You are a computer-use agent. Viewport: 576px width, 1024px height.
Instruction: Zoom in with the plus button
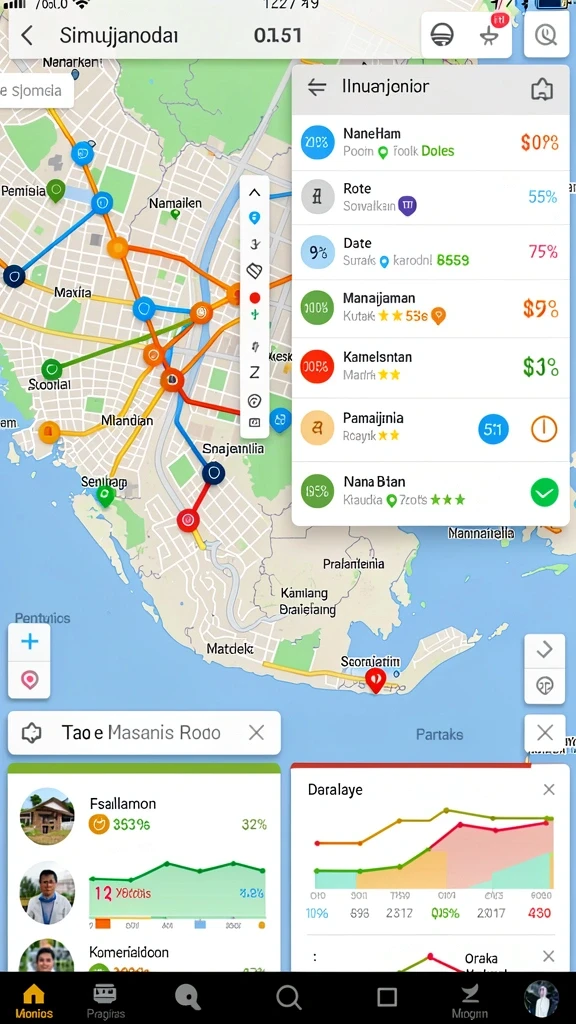pyautogui.click(x=29, y=641)
